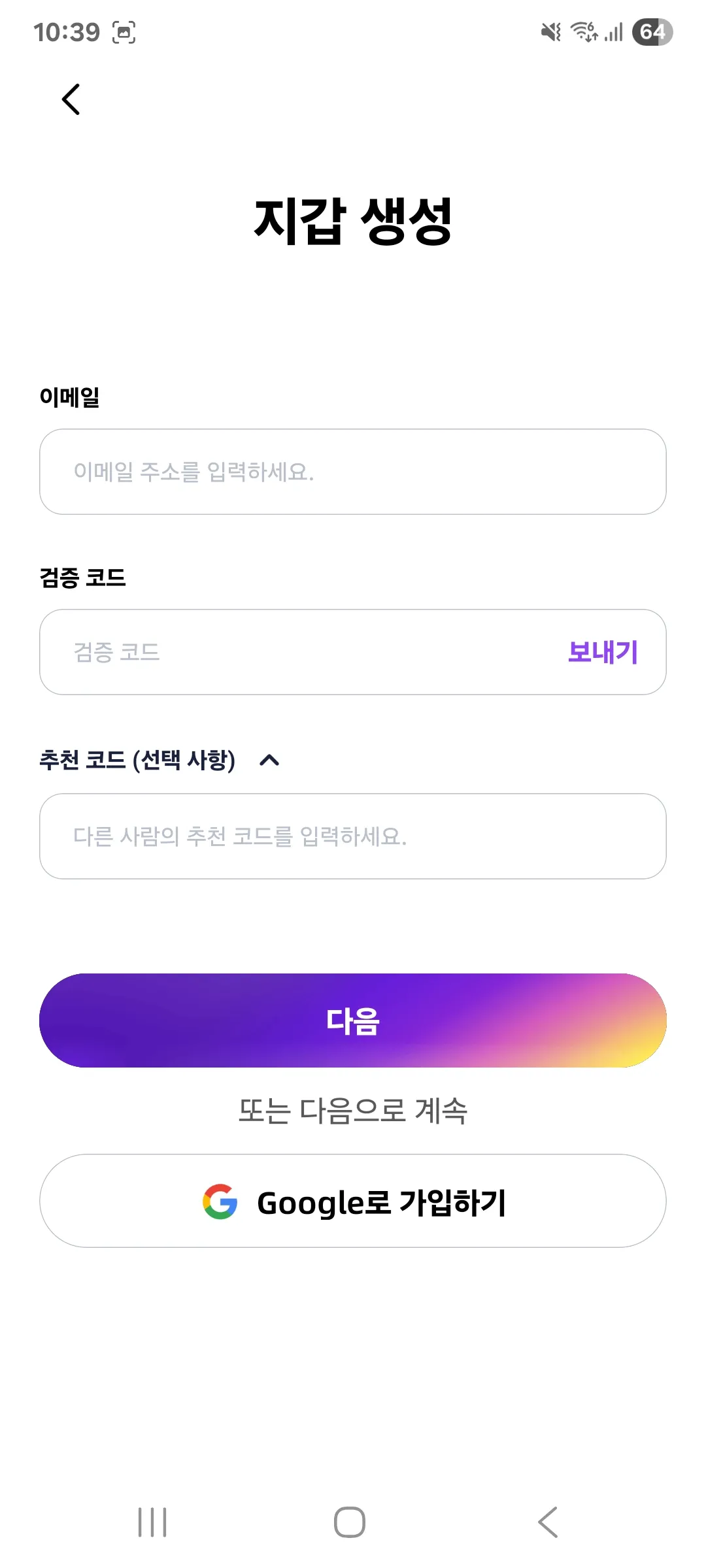The image size is (706, 1568).
Task: Focus the referral code input field
Action: 353,836
